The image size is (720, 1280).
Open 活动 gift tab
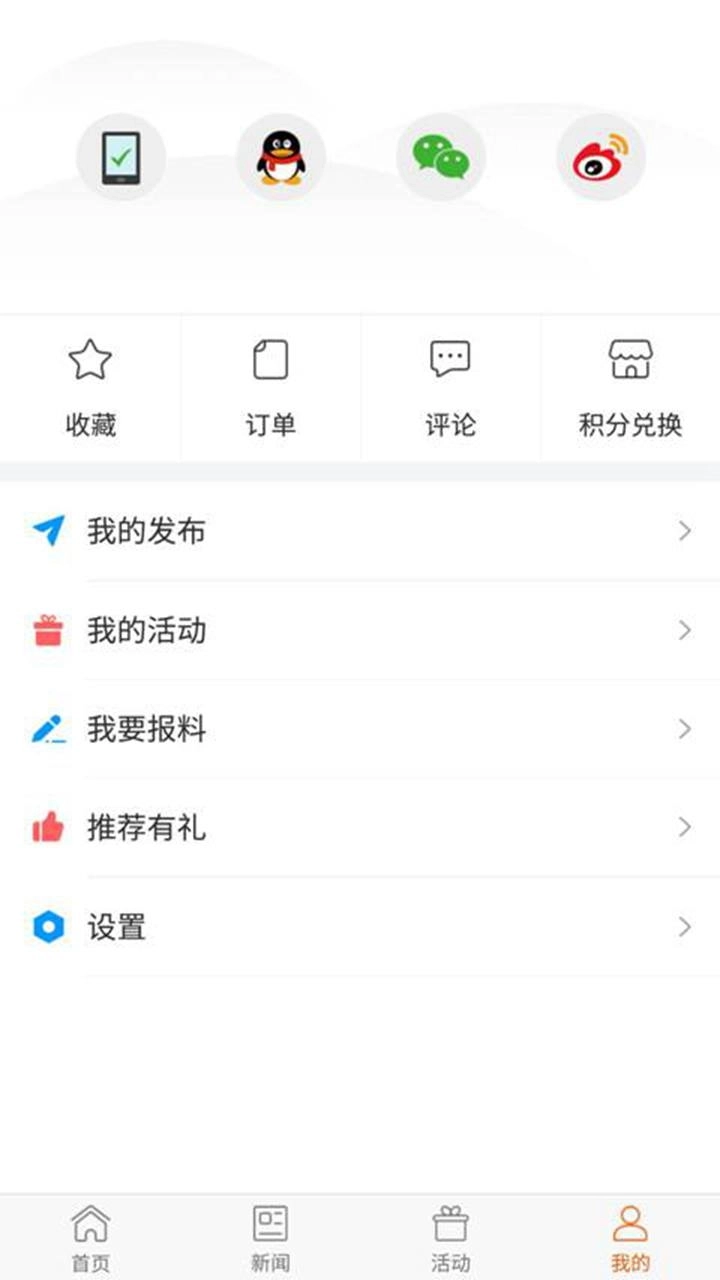(450, 1235)
